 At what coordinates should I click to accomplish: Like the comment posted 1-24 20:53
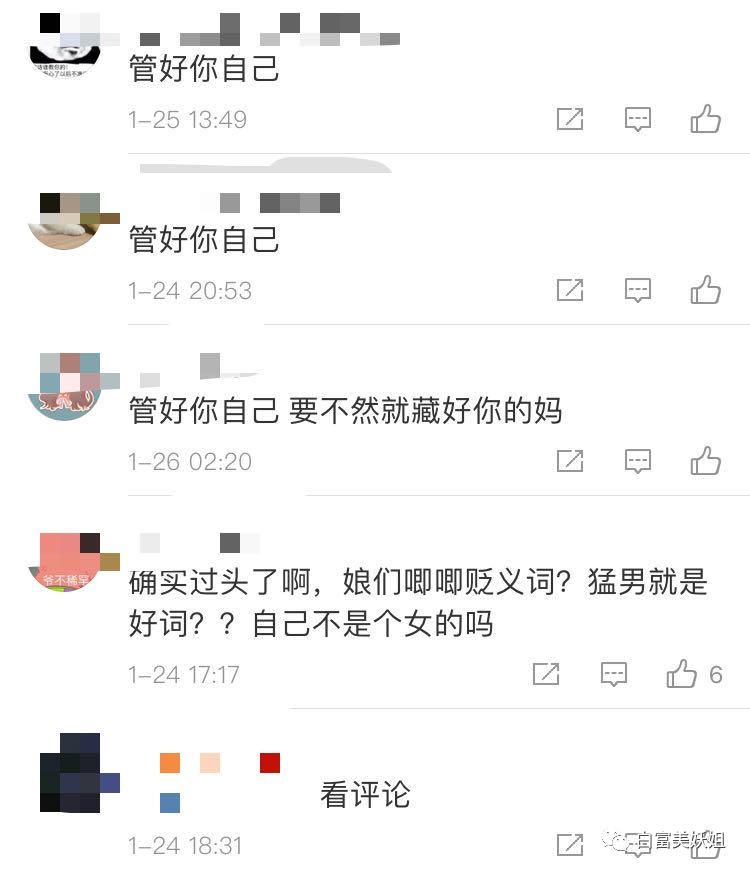point(705,291)
